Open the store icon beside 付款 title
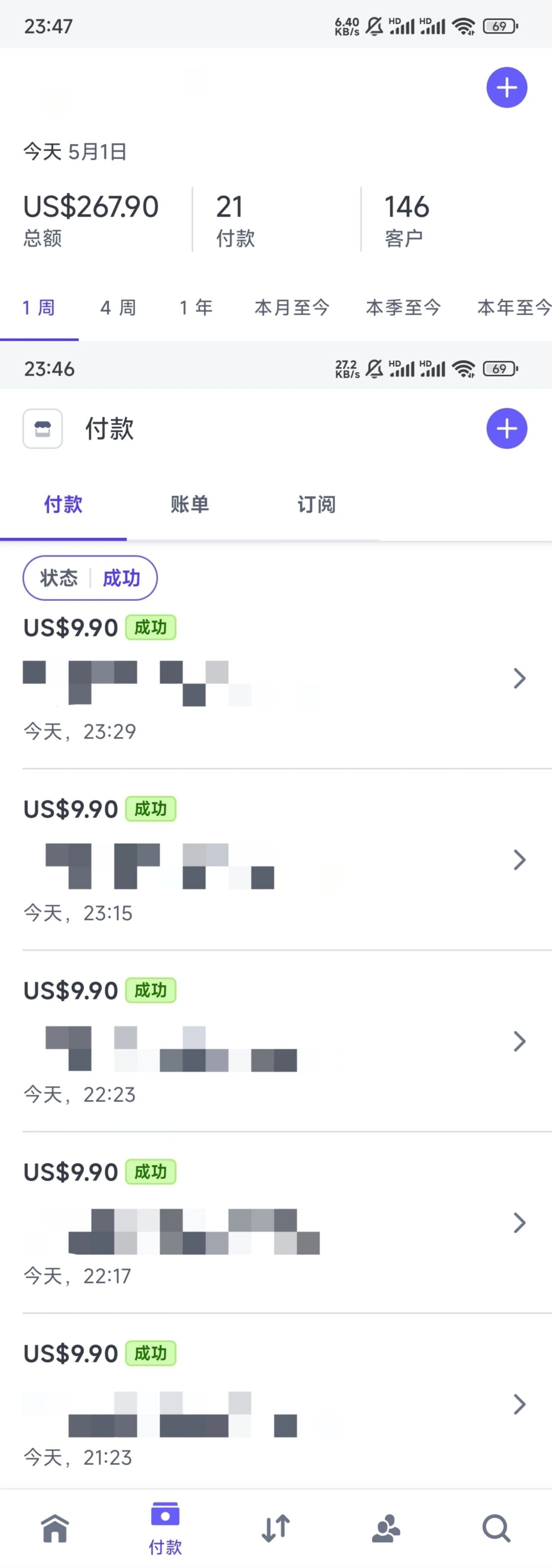552x1568 pixels. [43, 428]
